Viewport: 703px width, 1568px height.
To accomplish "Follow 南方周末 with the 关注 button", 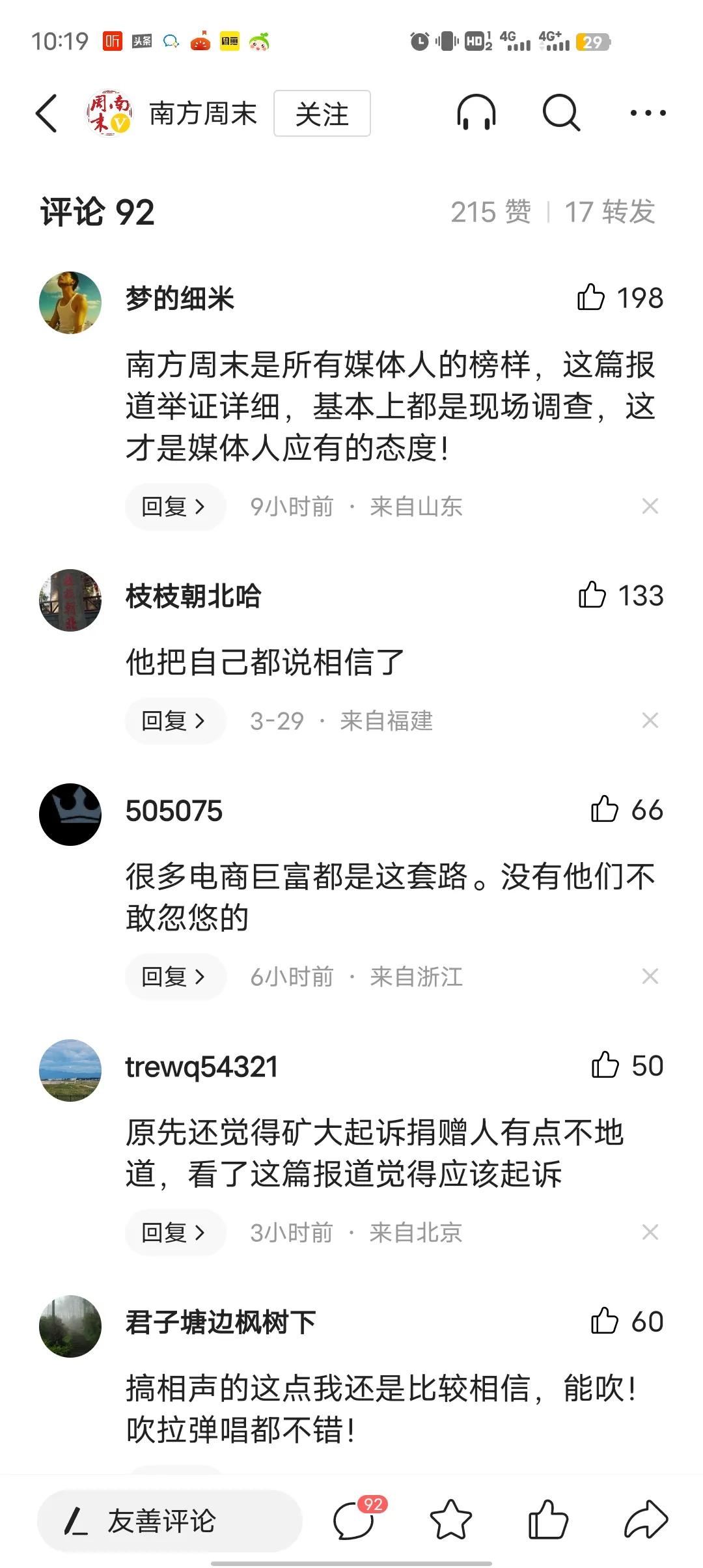I will coord(322,114).
